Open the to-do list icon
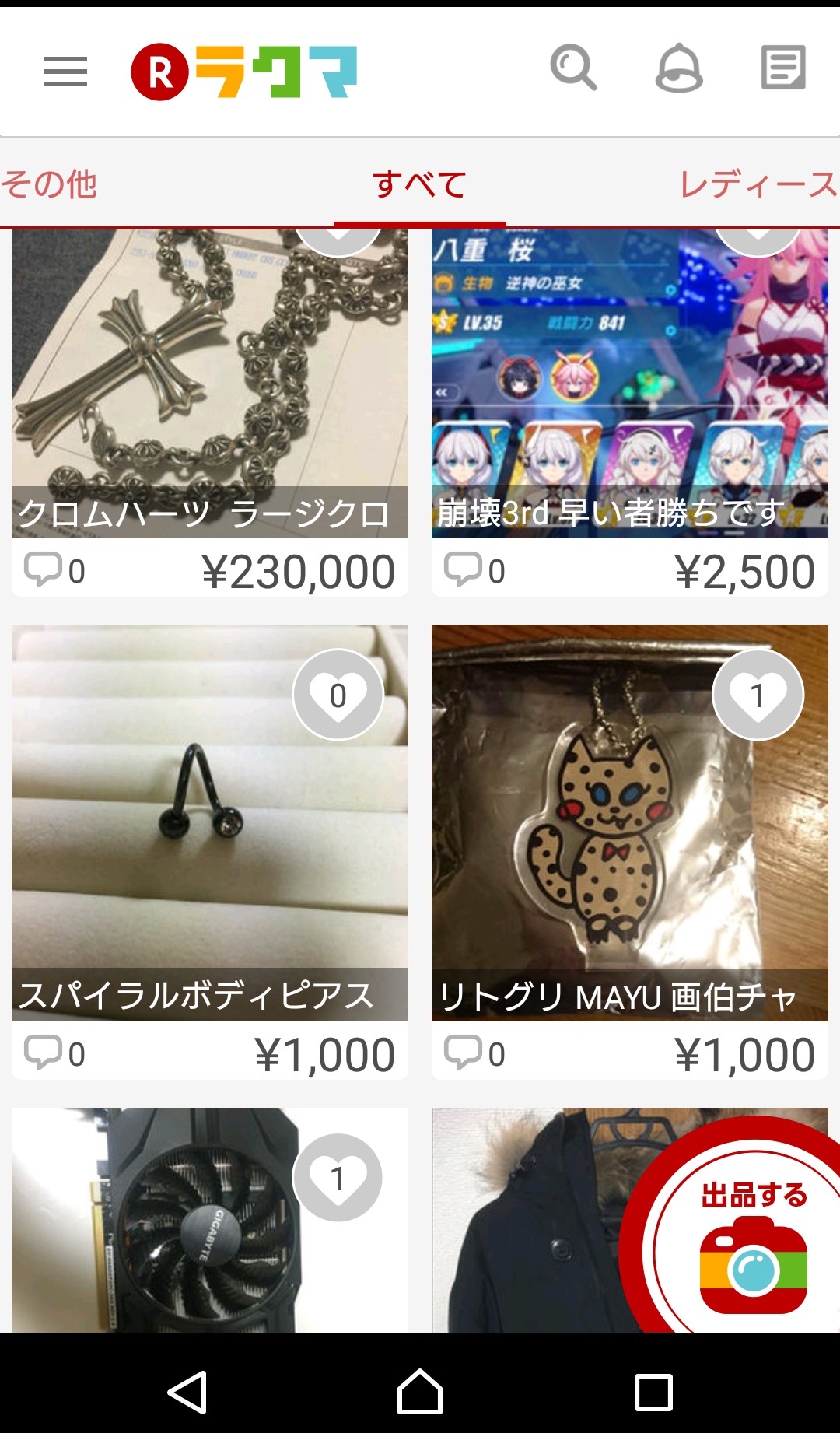This screenshot has width=840, height=1433. (782, 68)
